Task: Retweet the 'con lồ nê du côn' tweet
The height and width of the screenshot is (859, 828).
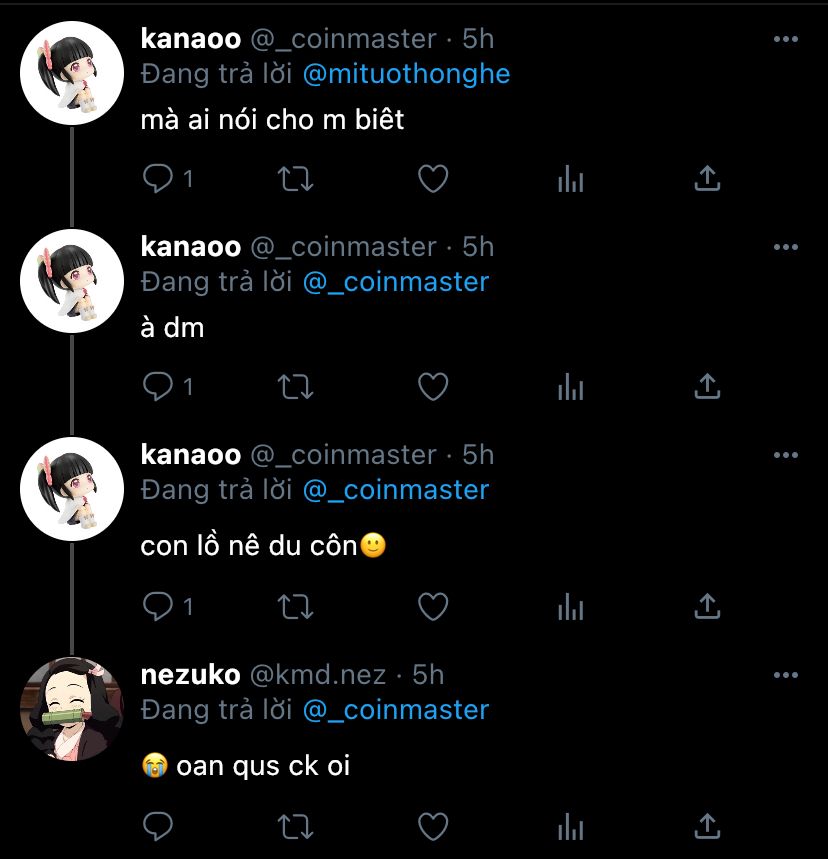Action: coord(295,606)
